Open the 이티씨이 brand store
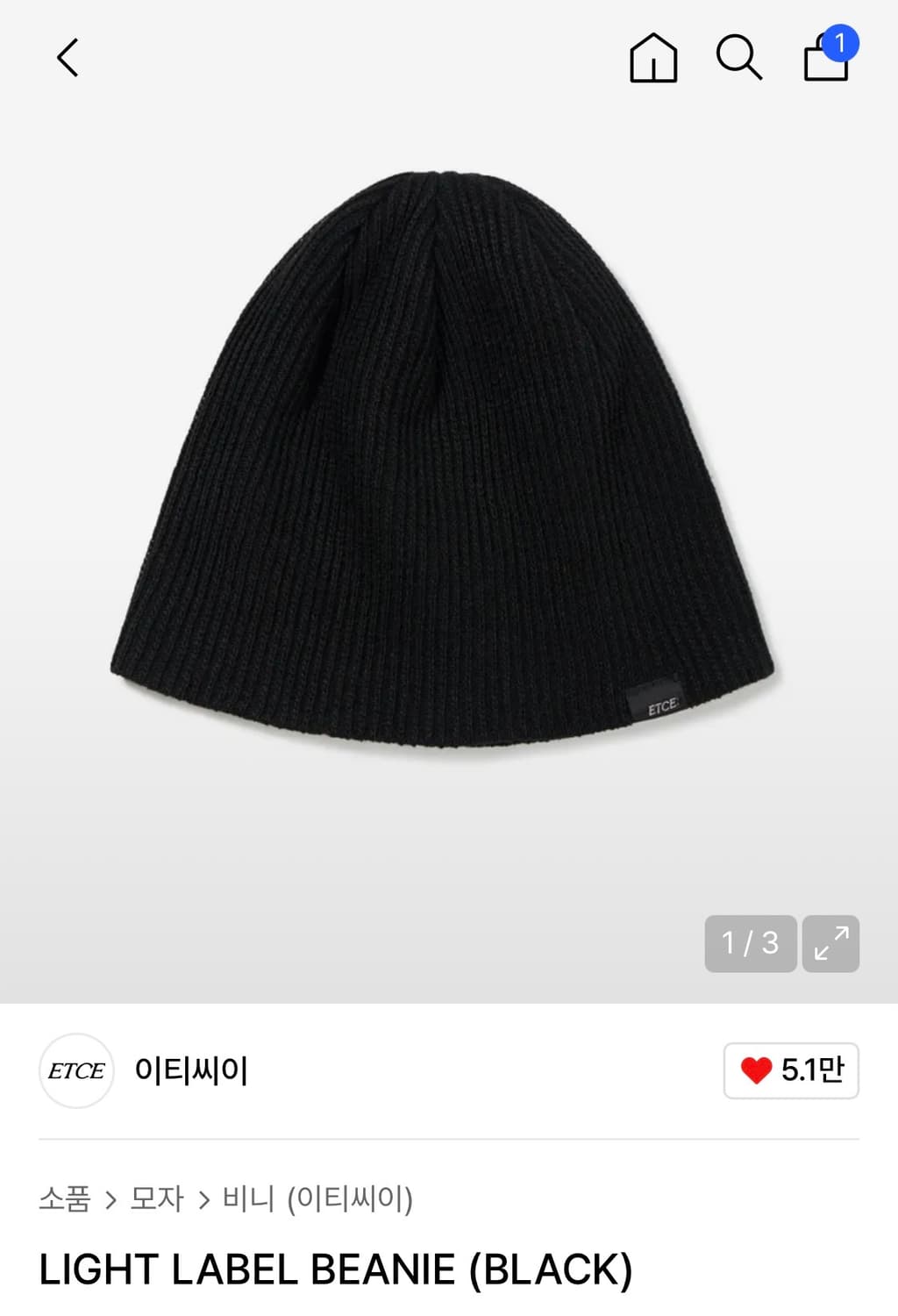 click(x=195, y=1071)
